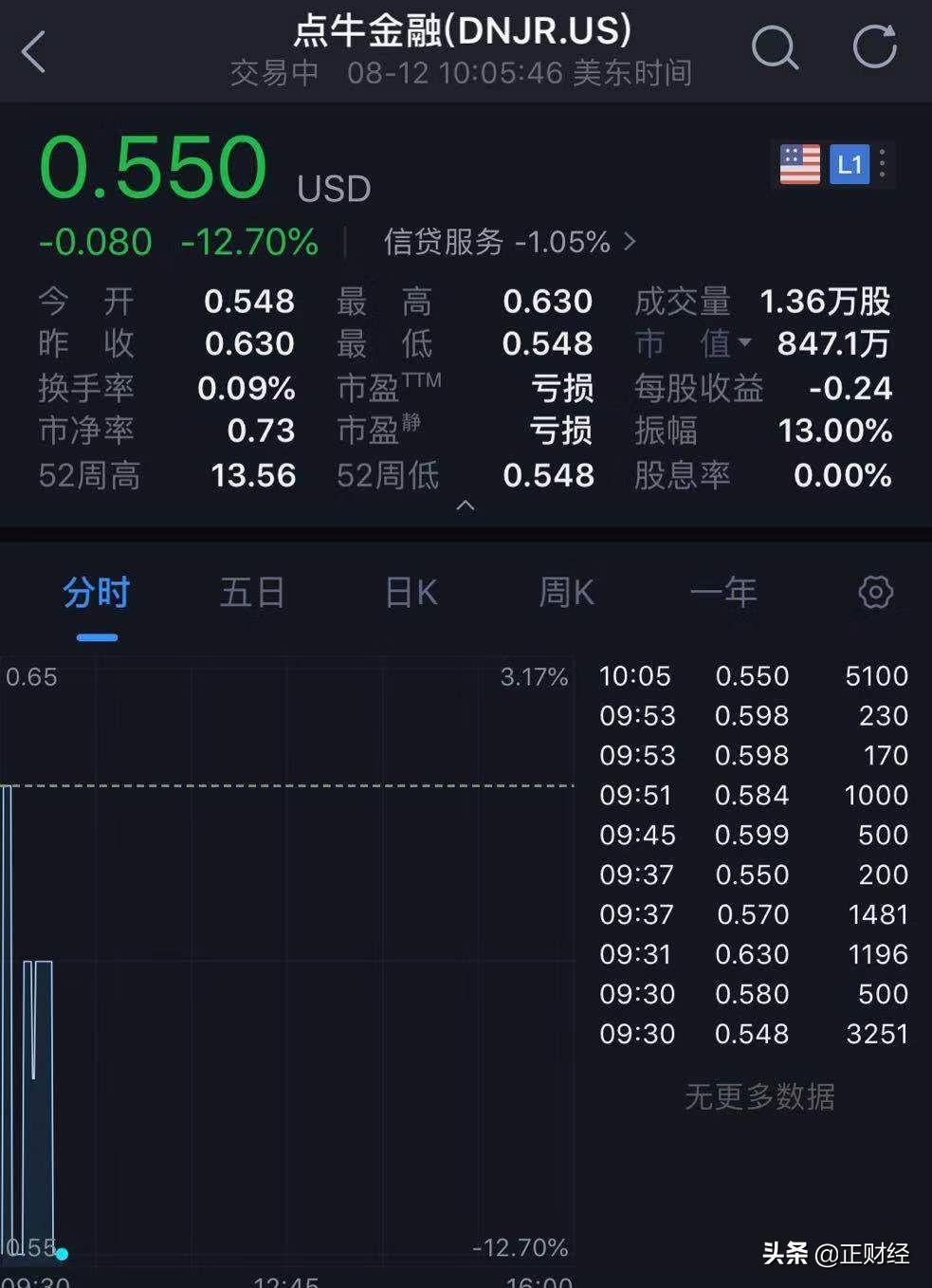932x1288 pixels.
Task: Select the 一年 one-year chart view
Action: tap(723, 592)
